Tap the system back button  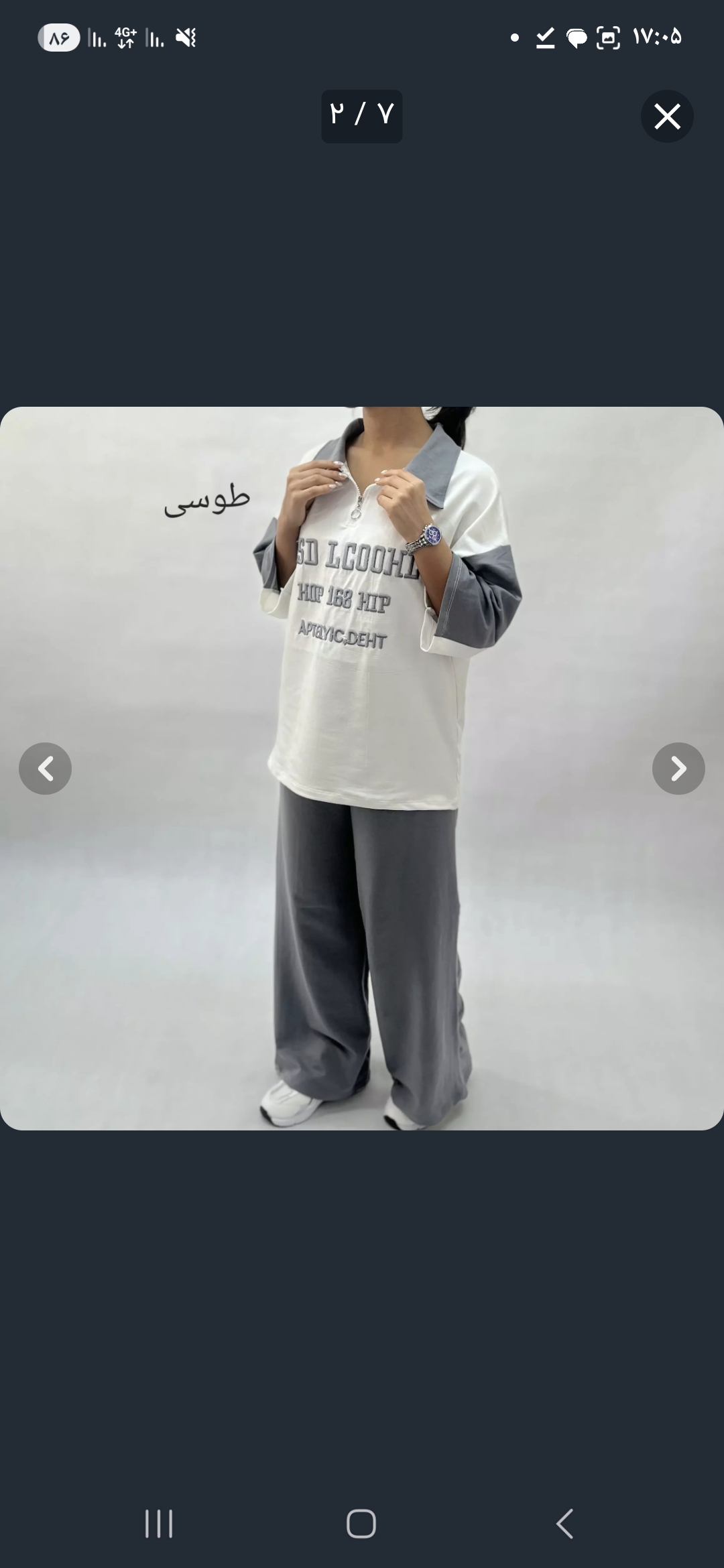564,1523
